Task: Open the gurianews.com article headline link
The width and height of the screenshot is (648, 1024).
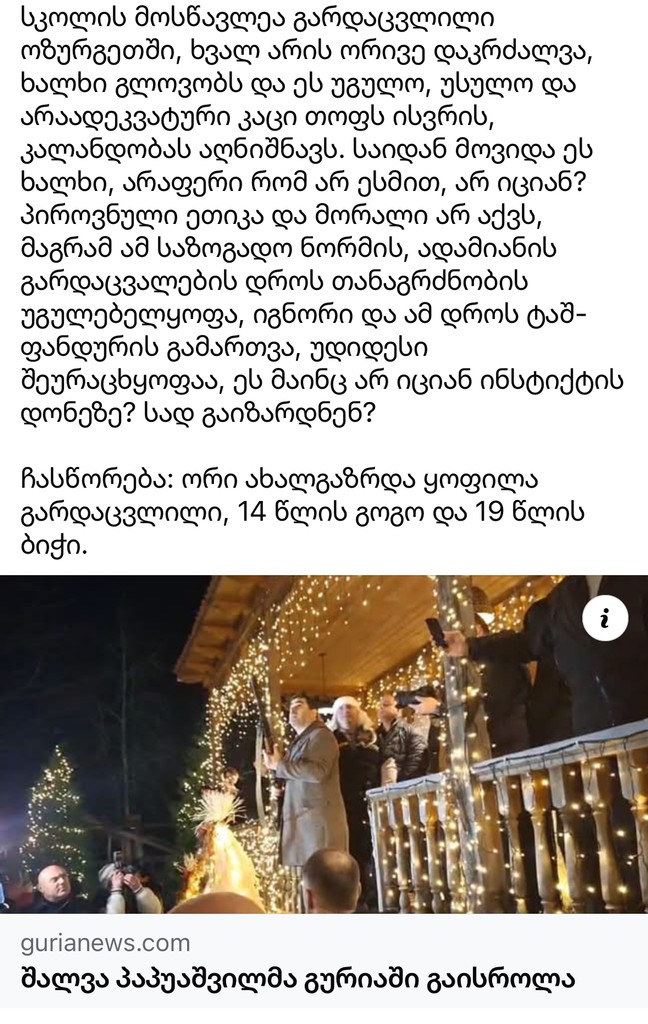Action: (297, 977)
